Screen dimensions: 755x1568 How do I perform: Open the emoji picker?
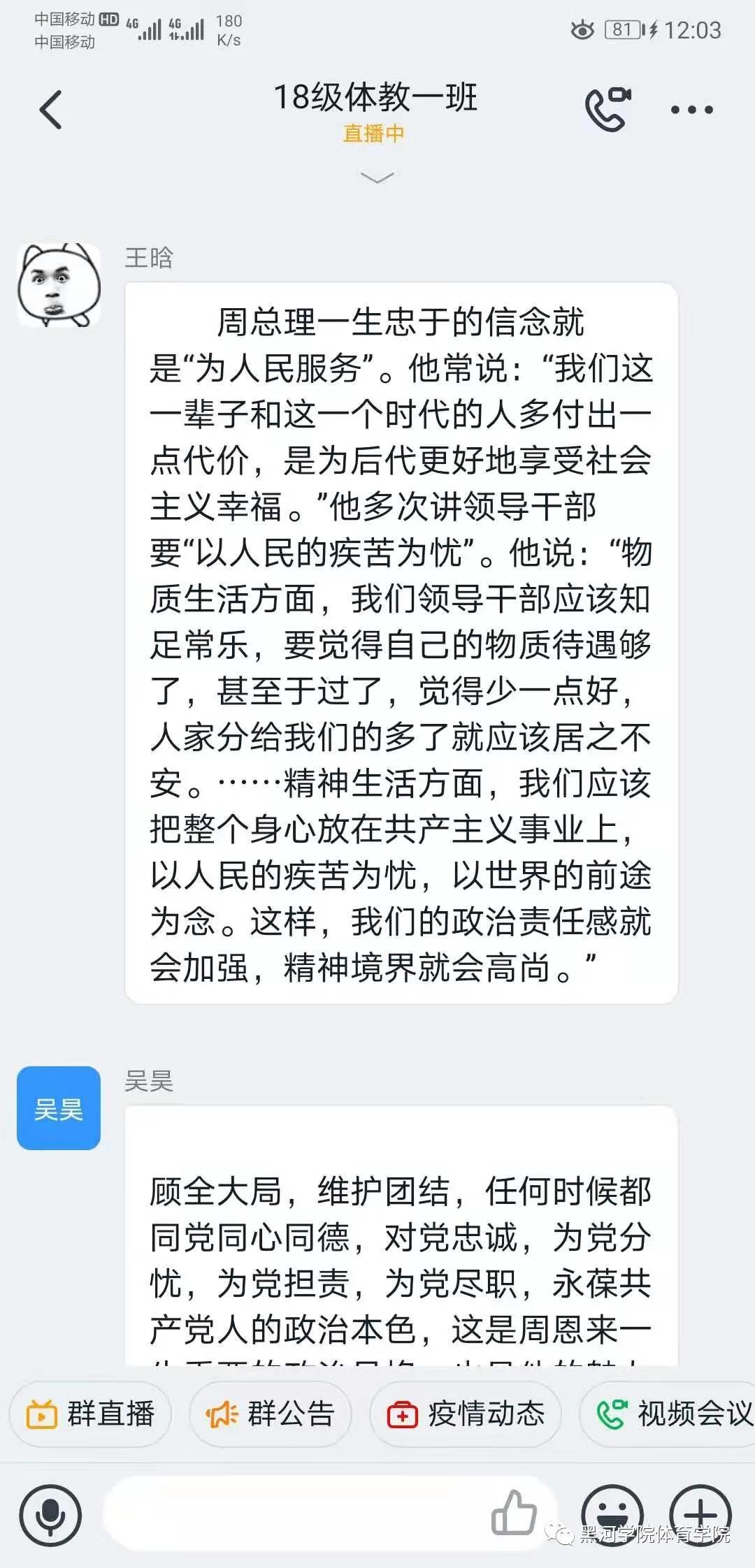pyautogui.click(x=612, y=1513)
